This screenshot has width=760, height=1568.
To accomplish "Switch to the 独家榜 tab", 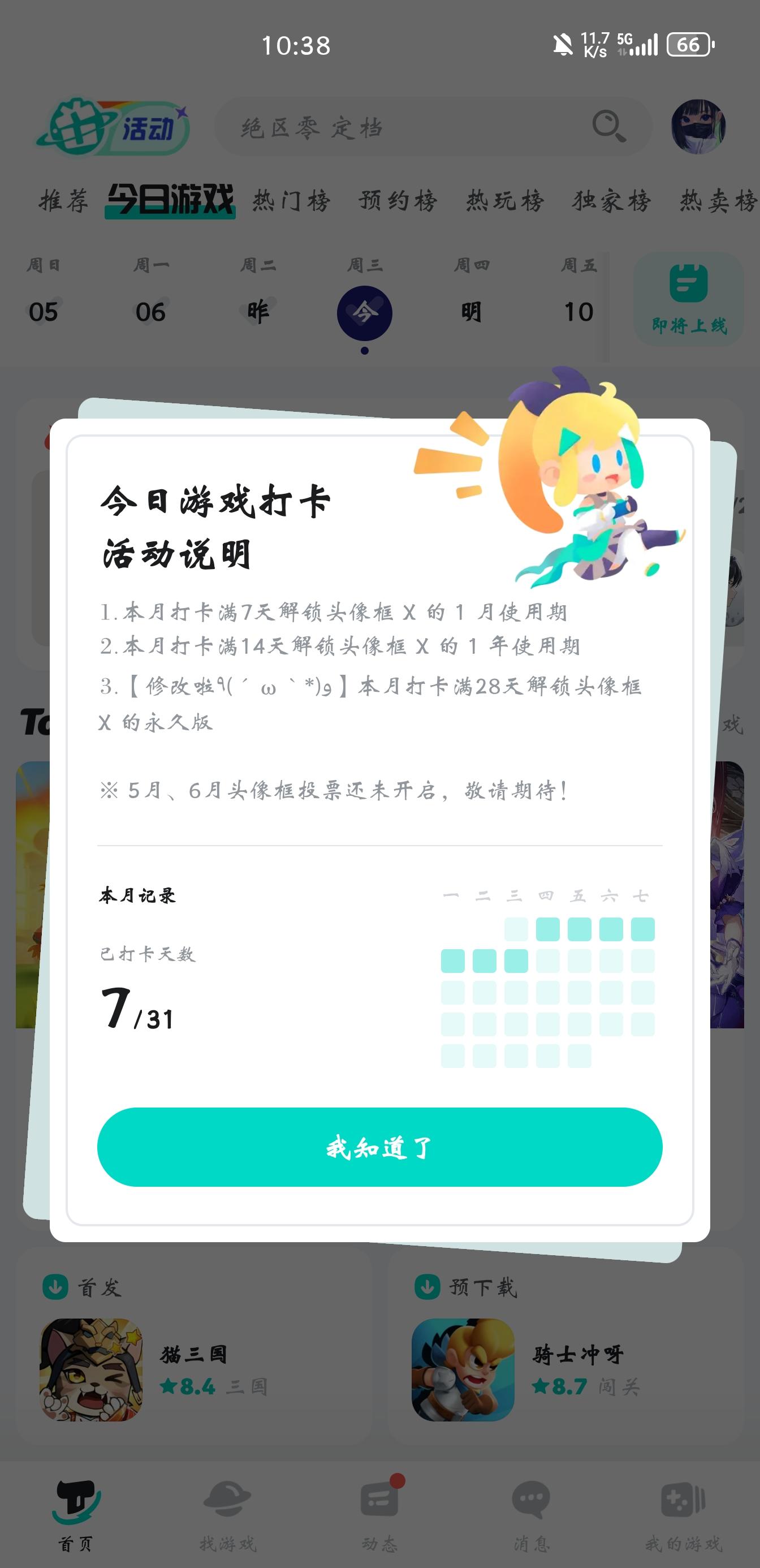I will tap(611, 201).
